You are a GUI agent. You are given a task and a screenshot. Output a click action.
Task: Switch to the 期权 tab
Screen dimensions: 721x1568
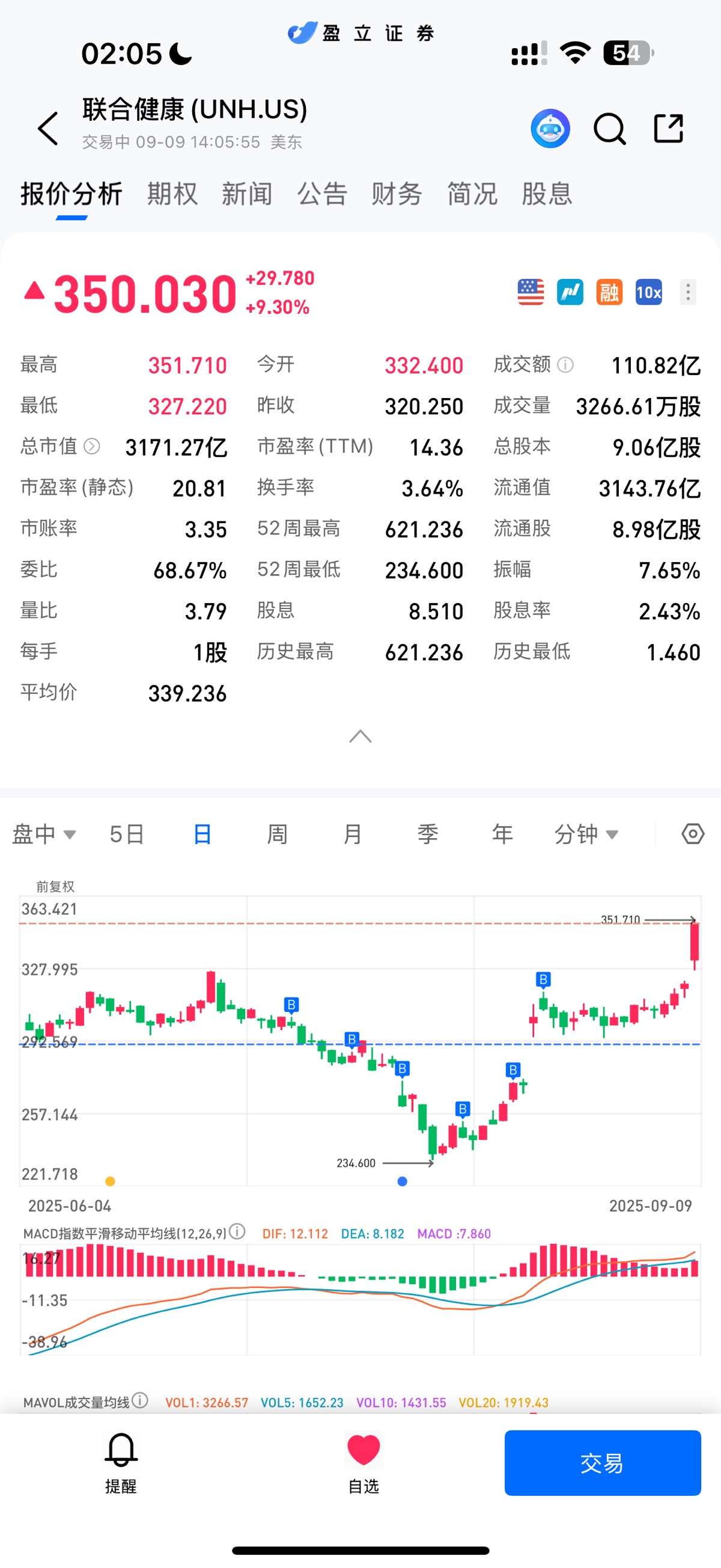coord(172,194)
